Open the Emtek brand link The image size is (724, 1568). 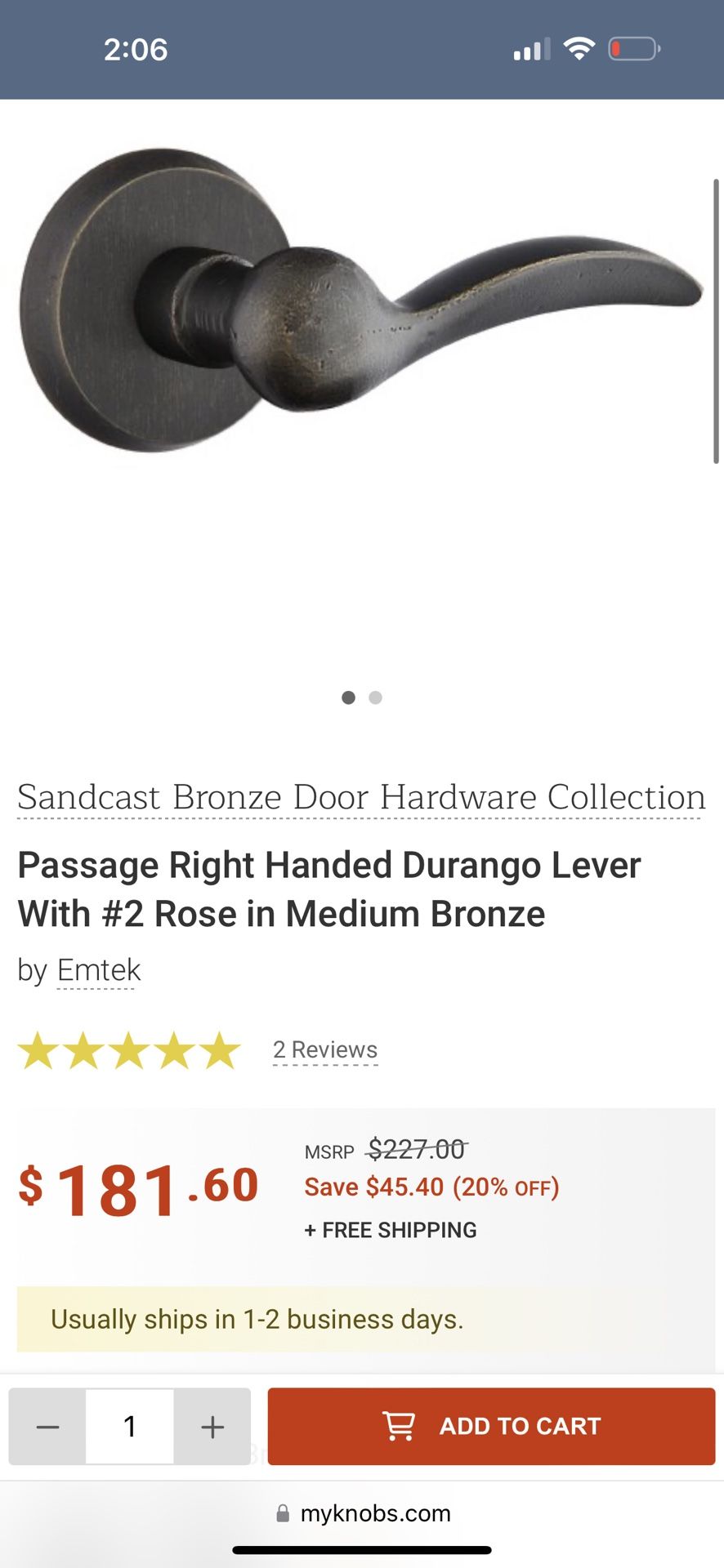pos(98,970)
